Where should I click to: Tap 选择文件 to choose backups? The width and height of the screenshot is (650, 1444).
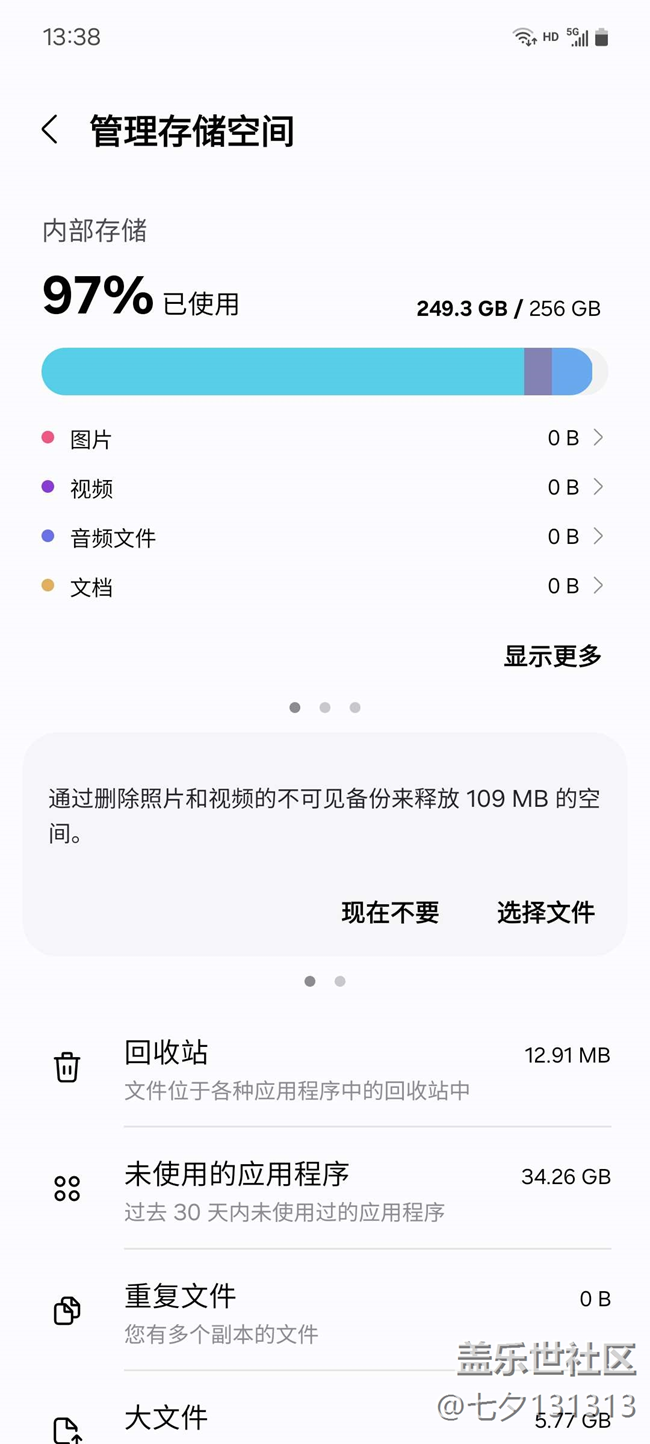click(x=545, y=912)
